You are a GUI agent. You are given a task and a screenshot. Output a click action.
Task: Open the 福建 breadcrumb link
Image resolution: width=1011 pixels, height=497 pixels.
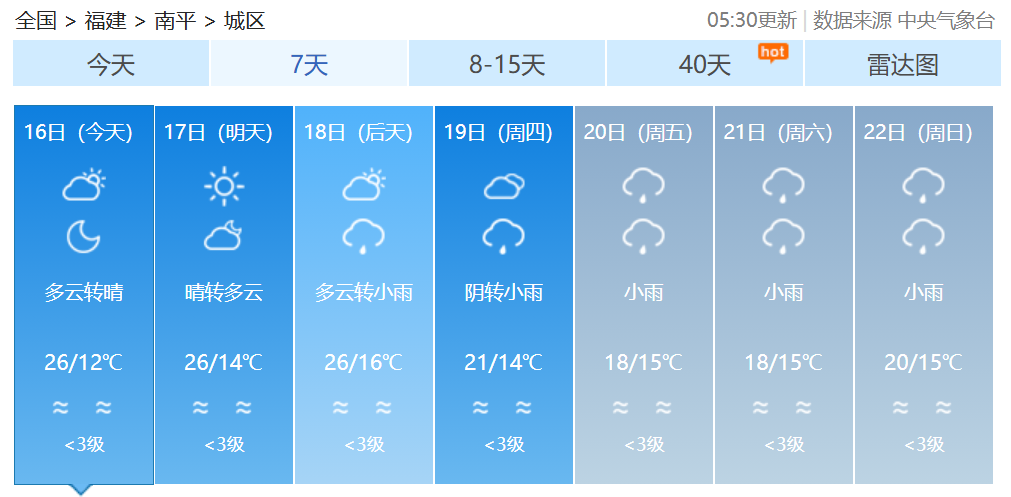[x=105, y=20]
